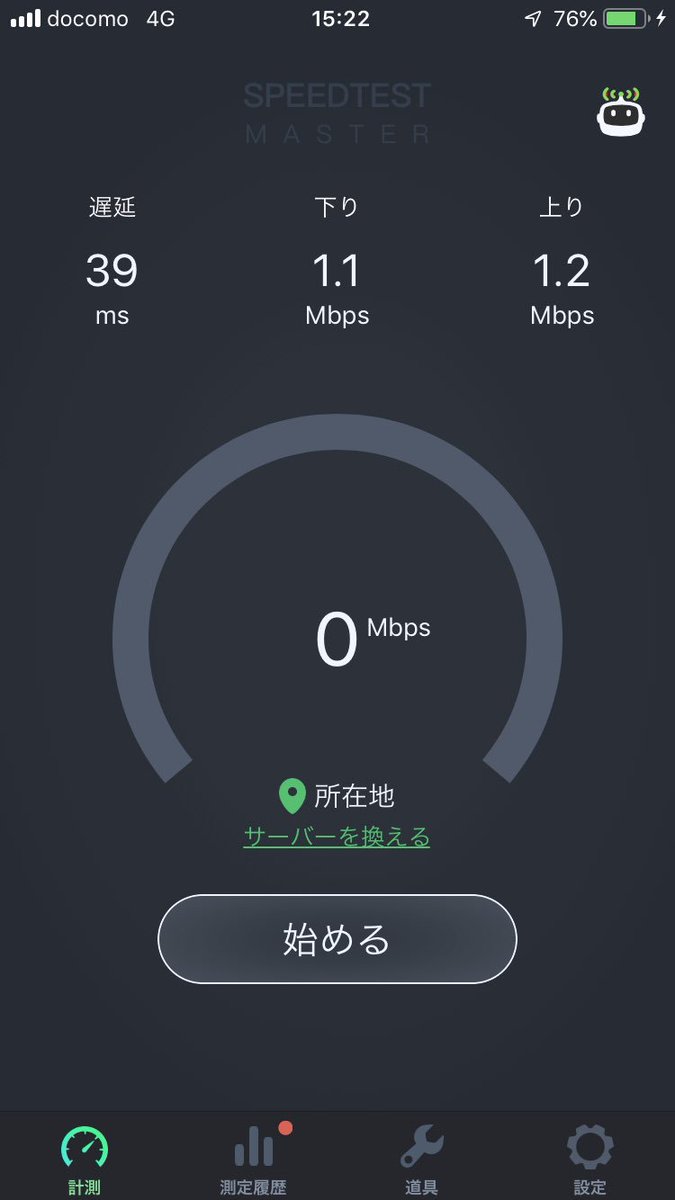Open the 道具 tools tab
This screenshot has height=1200, width=675.
click(421, 1158)
